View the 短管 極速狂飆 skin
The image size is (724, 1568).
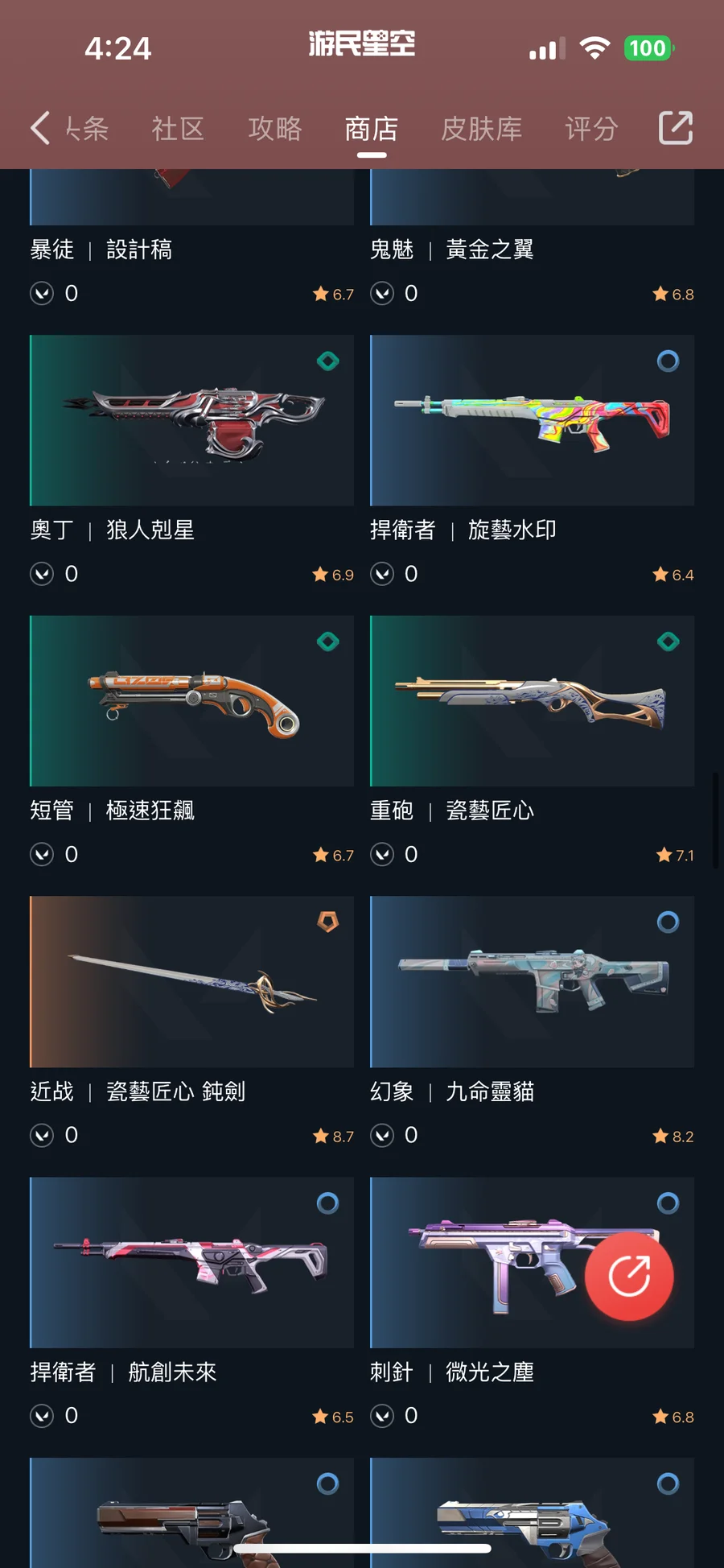coord(191,742)
